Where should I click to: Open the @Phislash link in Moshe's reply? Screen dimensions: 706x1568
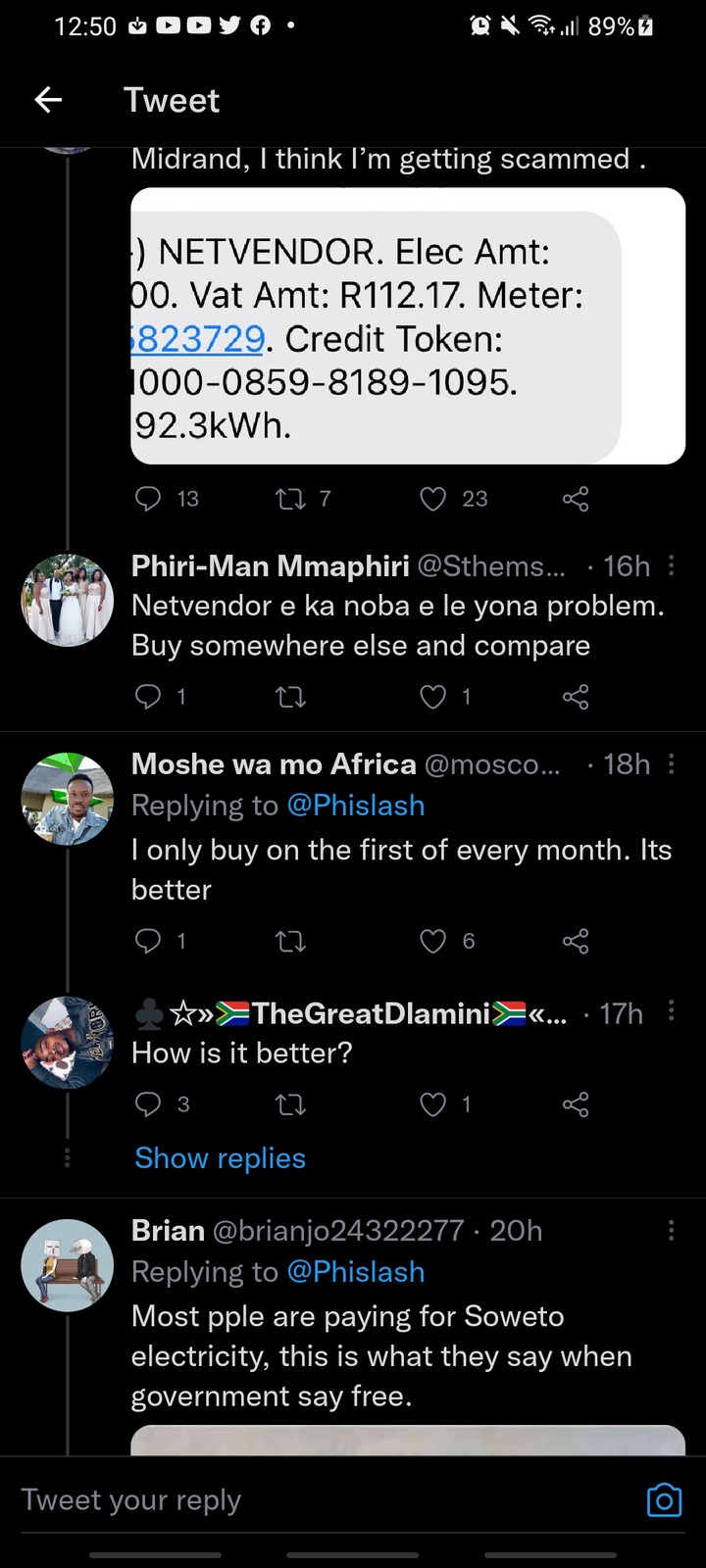coord(355,806)
